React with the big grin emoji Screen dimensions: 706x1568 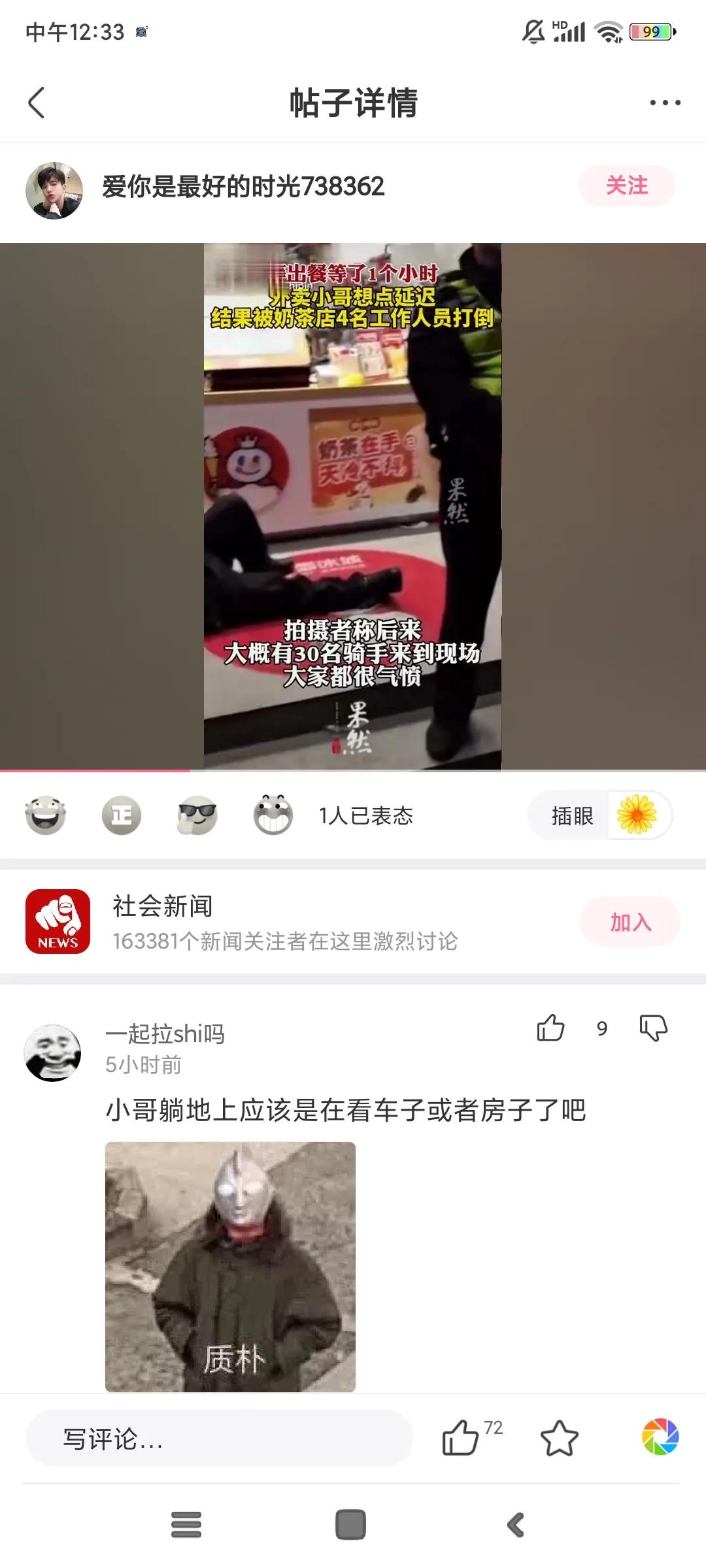point(273,815)
